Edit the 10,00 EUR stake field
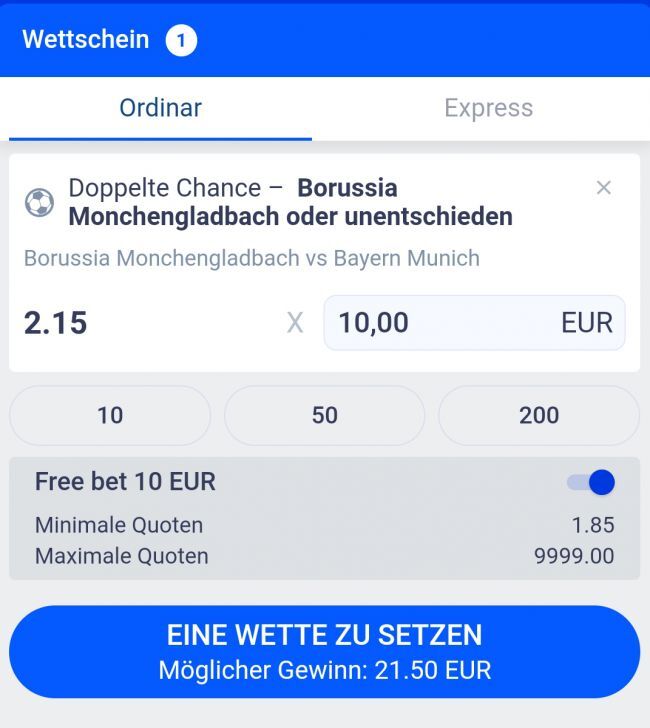This screenshot has height=728, width=650. tap(474, 323)
